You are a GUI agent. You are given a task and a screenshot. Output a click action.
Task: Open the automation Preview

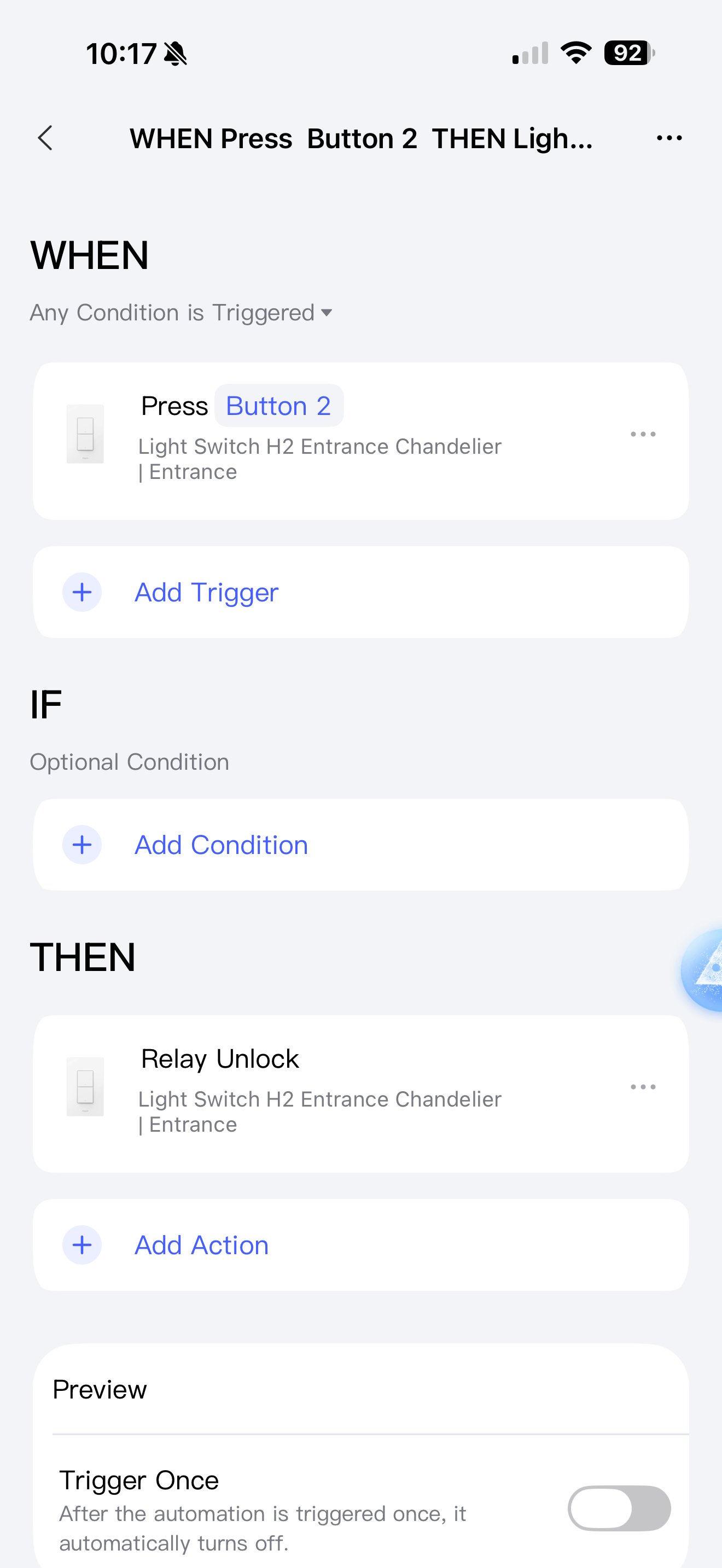click(x=100, y=1390)
